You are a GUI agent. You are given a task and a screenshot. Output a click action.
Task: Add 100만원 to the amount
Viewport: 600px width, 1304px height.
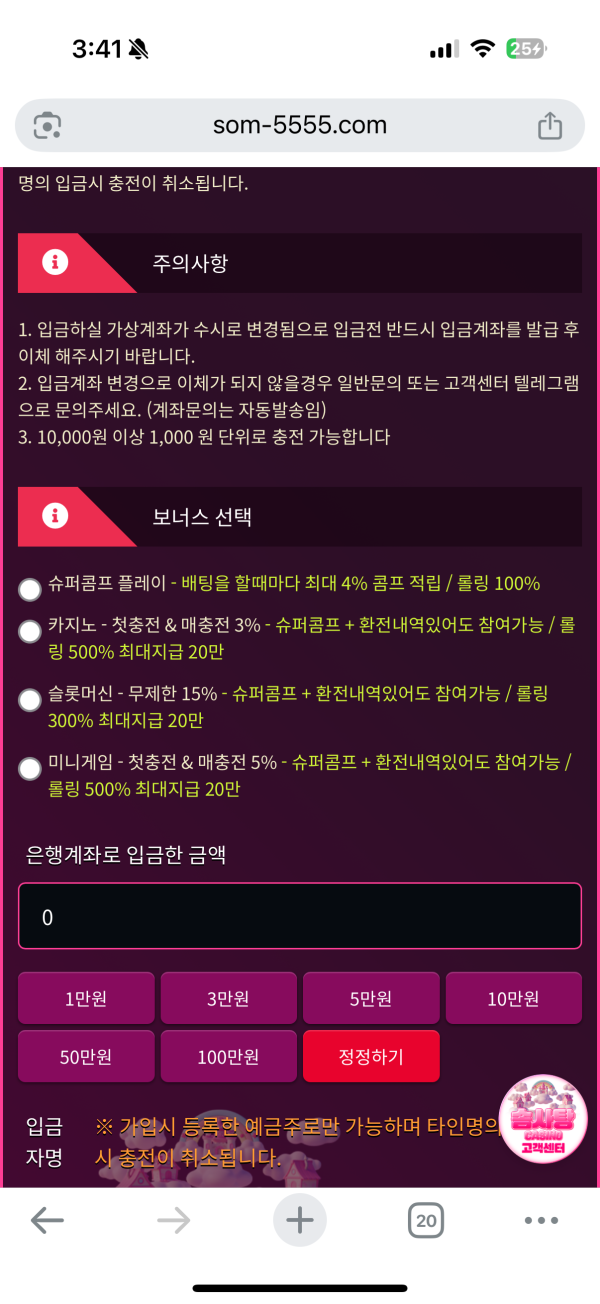click(x=228, y=1056)
